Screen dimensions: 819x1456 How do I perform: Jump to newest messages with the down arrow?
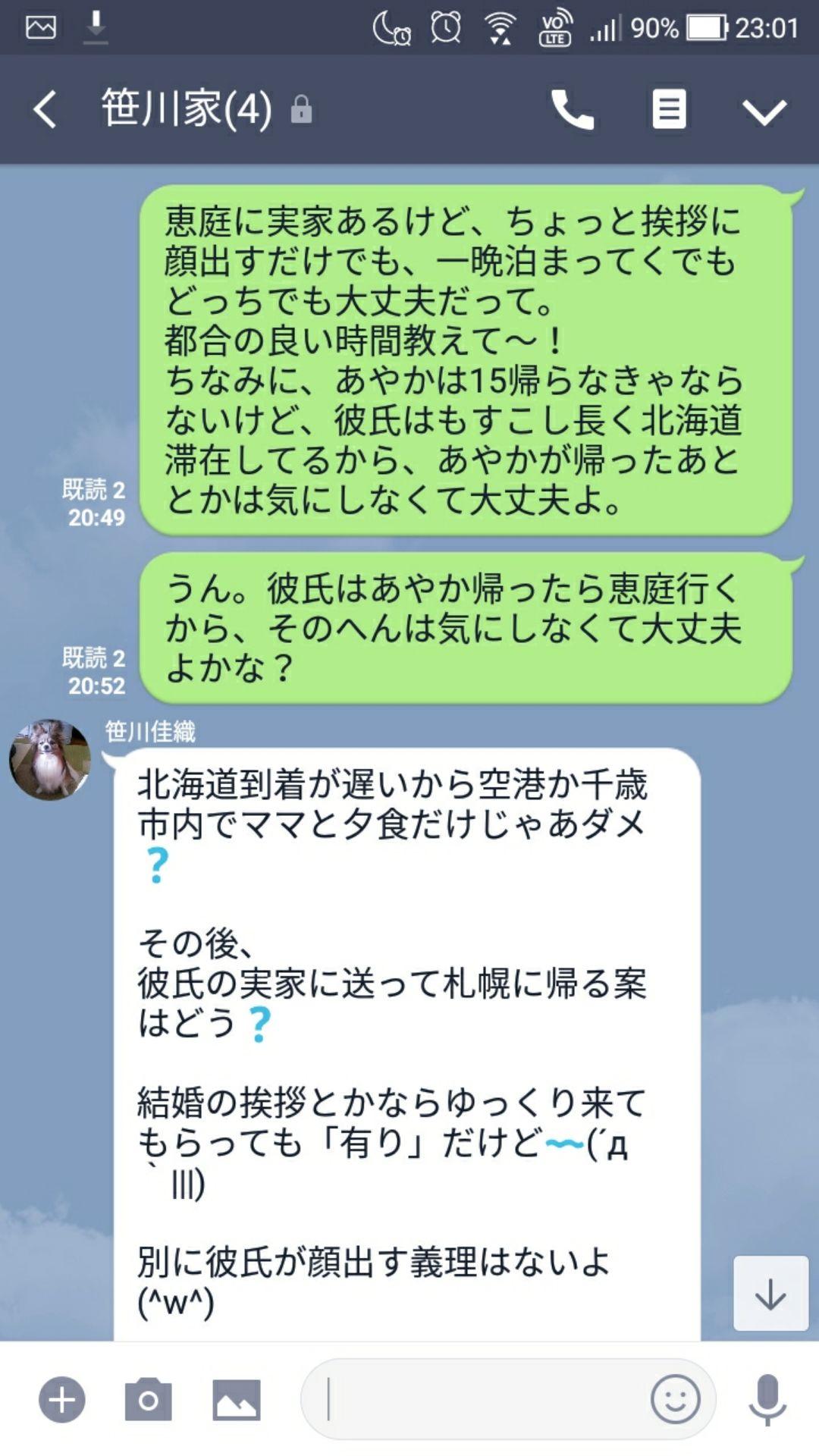click(x=772, y=1294)
